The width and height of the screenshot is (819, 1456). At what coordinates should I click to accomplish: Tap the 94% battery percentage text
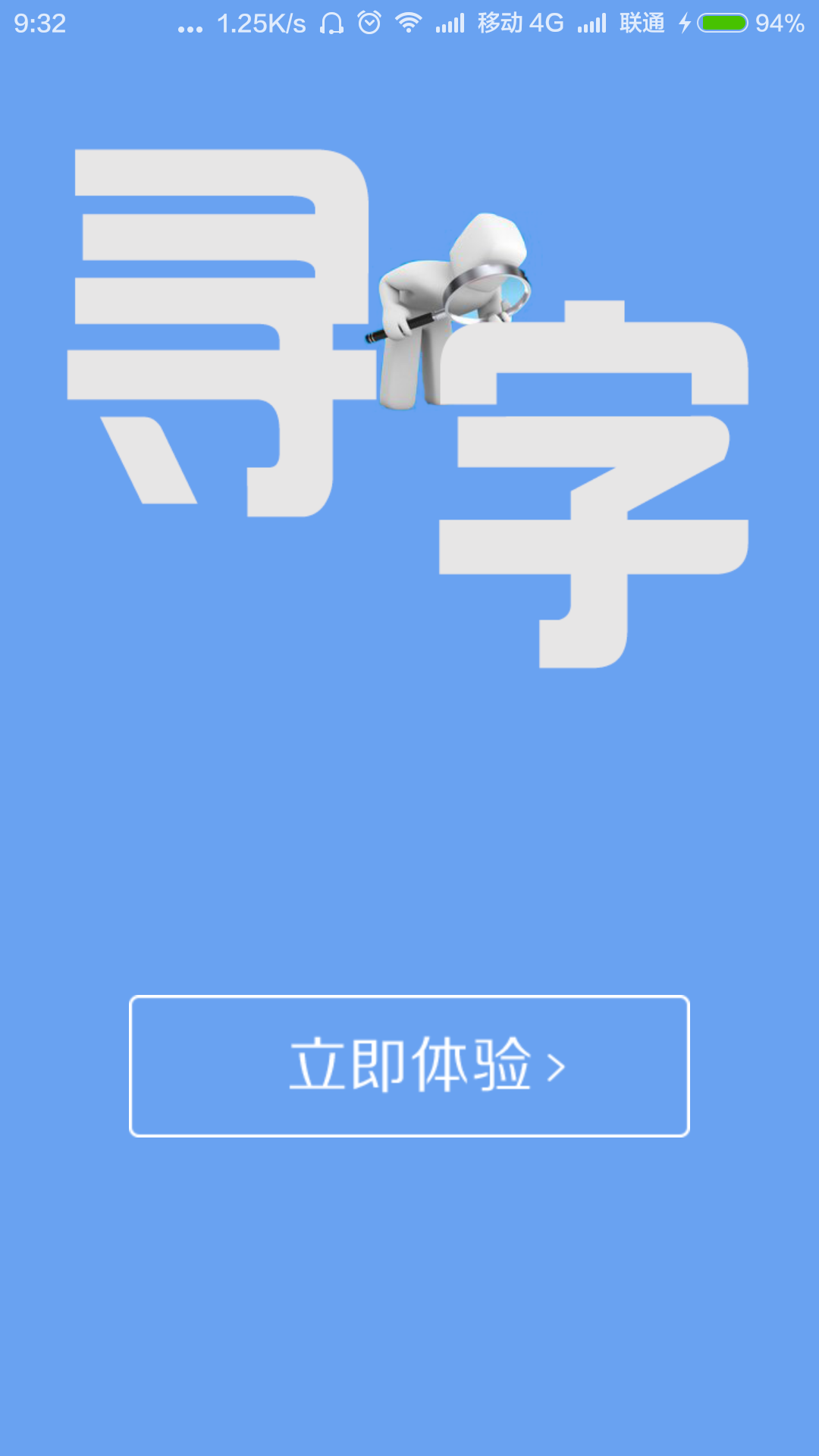[x=779, y=23]
